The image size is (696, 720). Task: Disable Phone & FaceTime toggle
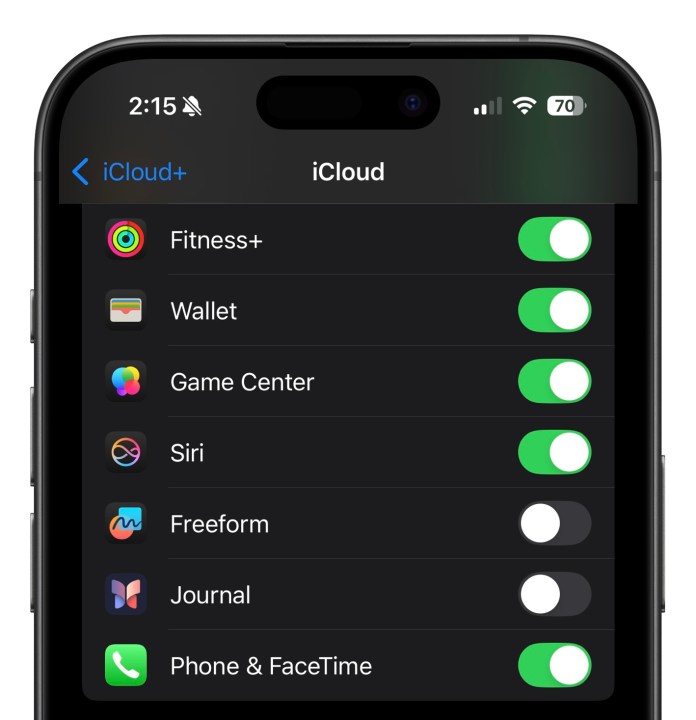click(x=554, y=666)
